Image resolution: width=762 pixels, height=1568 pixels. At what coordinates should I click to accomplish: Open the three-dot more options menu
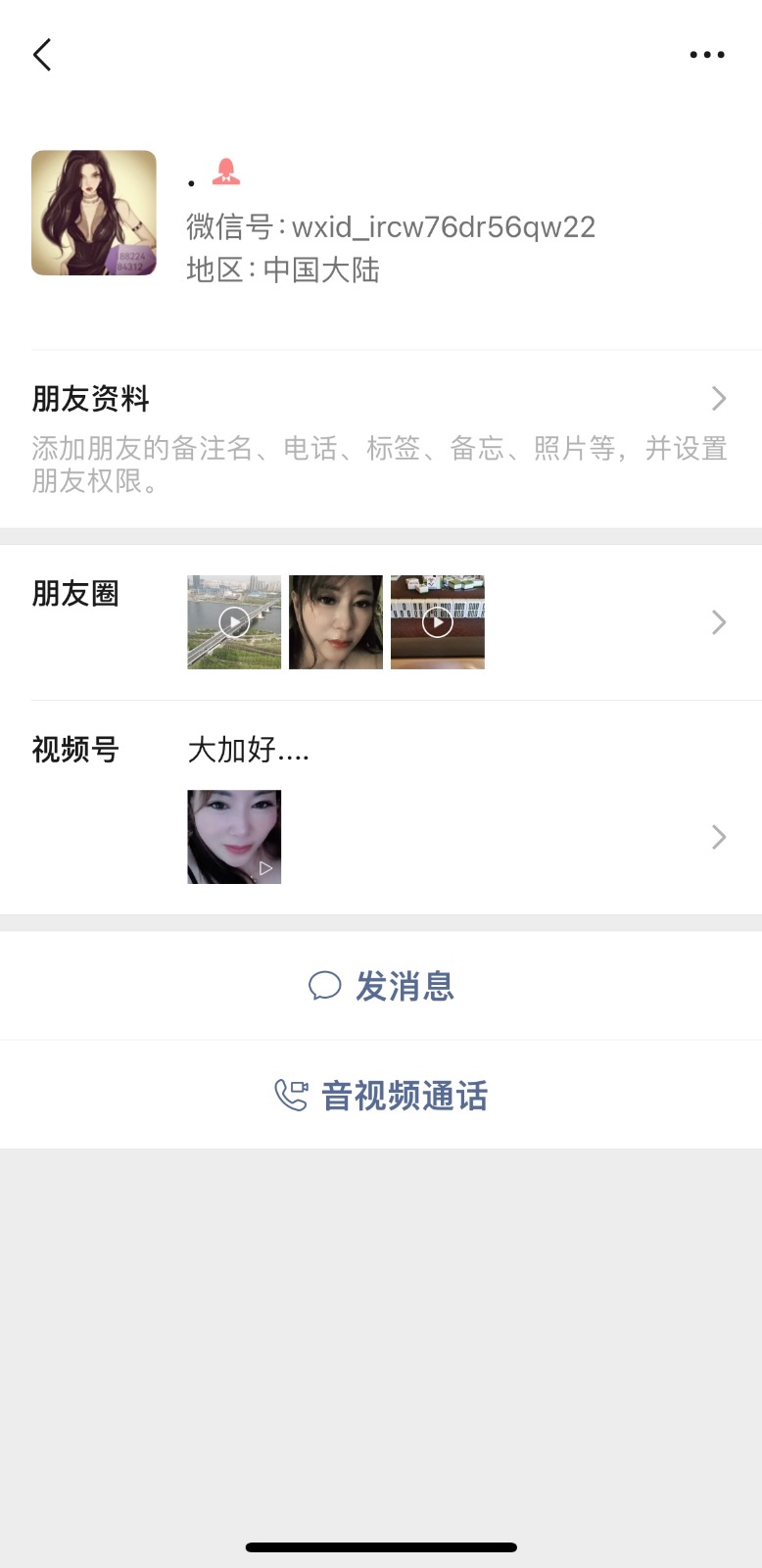tap(706, 55)
